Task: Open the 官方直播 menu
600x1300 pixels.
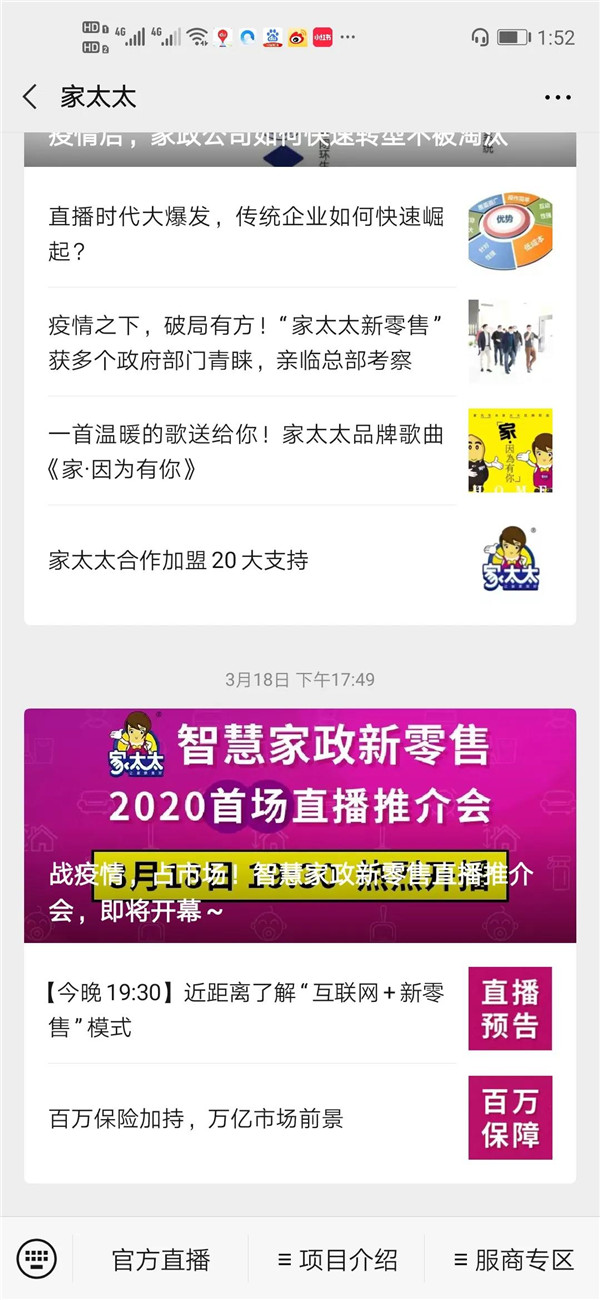Action: tap(161, 1259)
